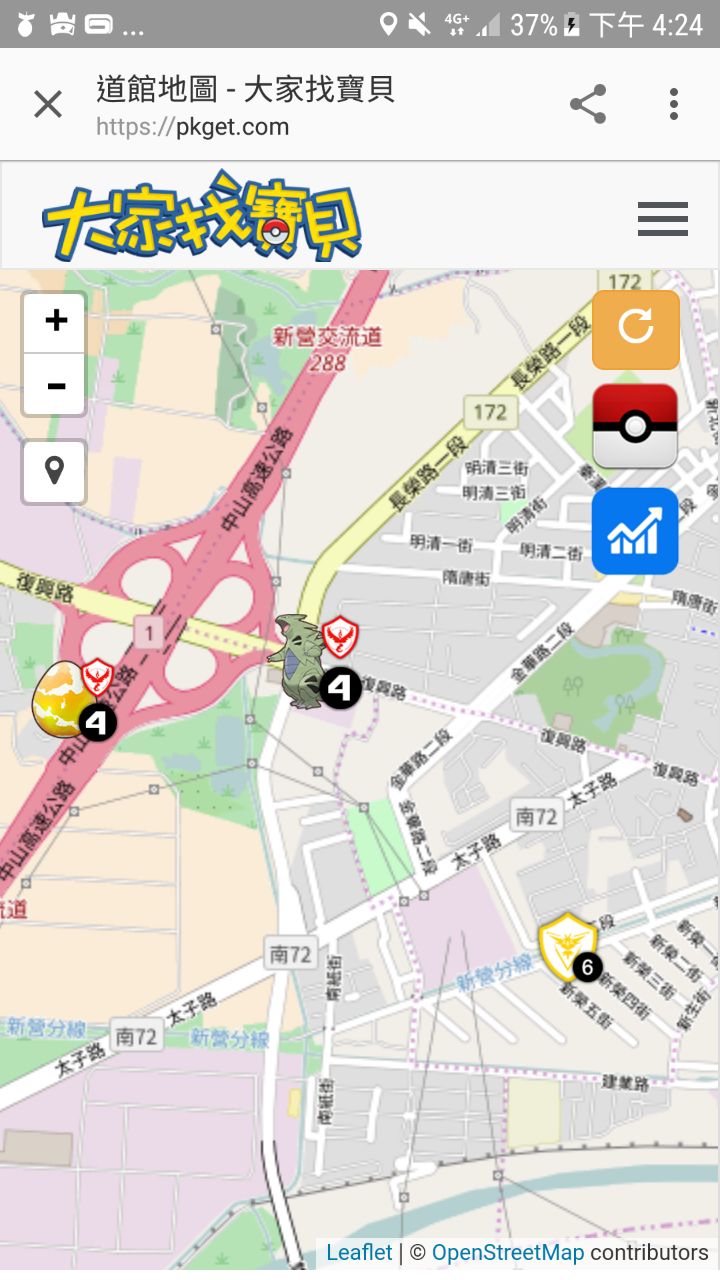Share the pkget.com page
Screen dimensions: 720x1280
coord(588,104)
